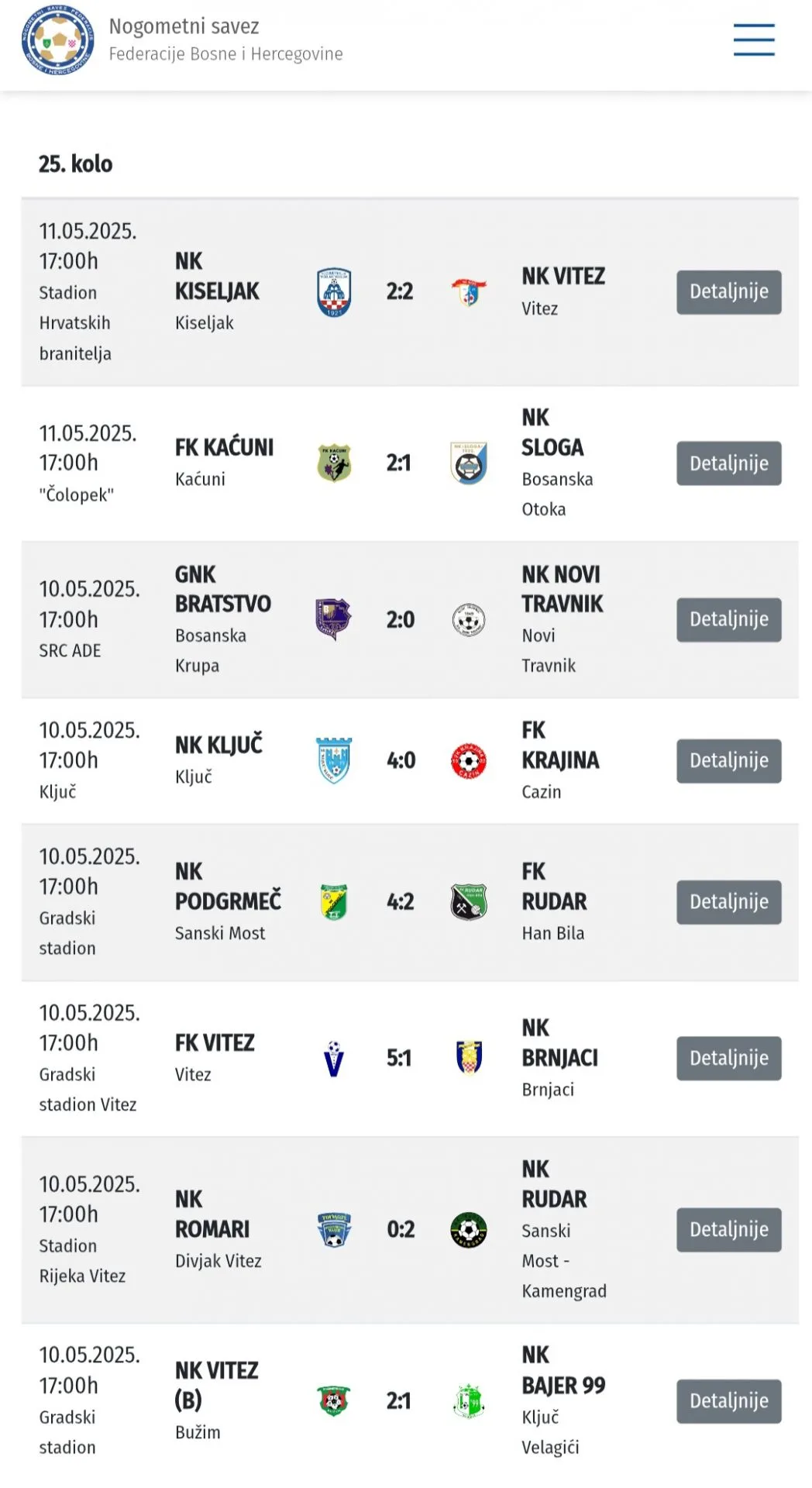Tap Detaljnije for NK Ključ vs FK Krajina
Screen dimensions: 812x1488
tap(728, 760)
